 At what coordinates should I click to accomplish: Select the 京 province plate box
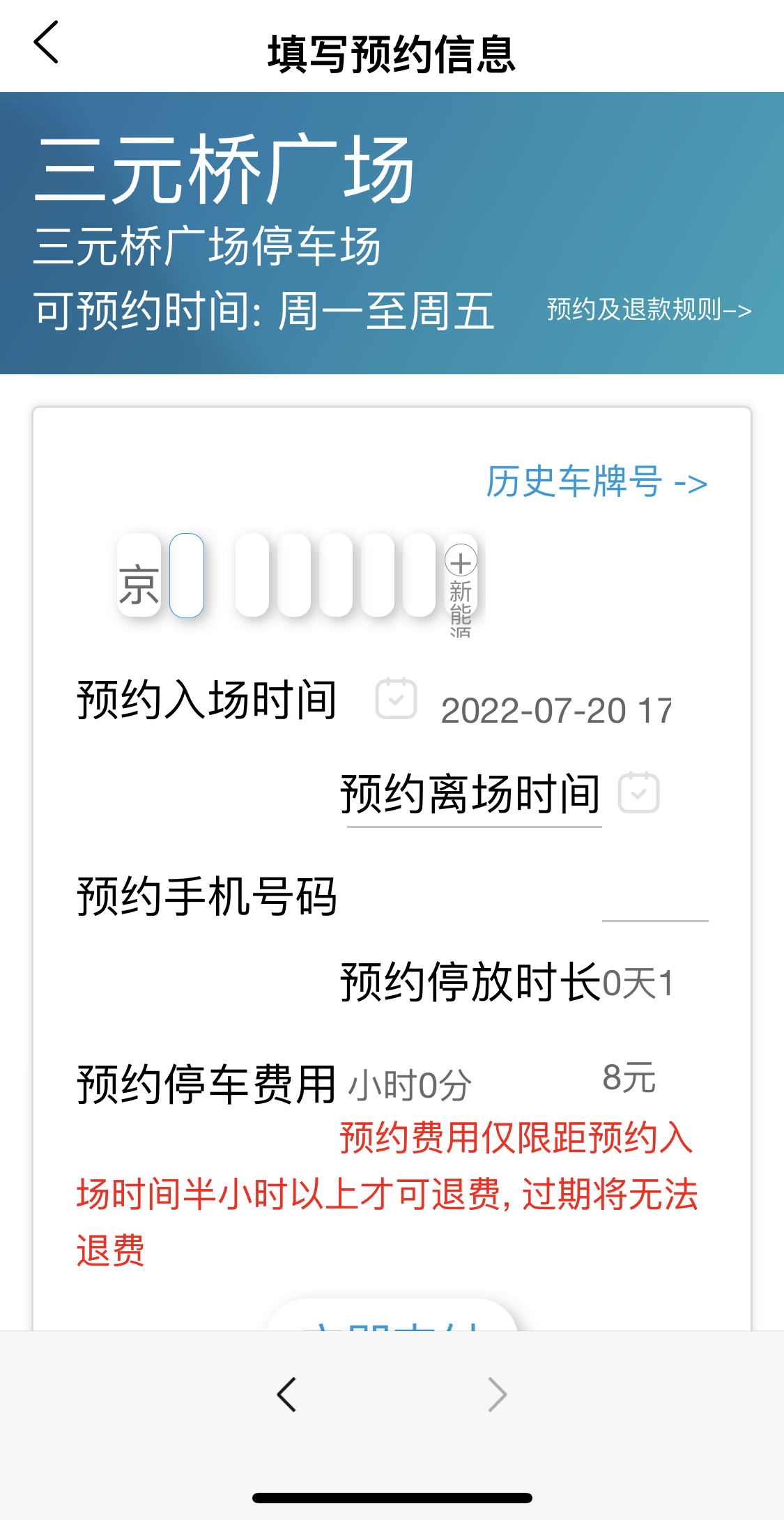coord(139,575)
